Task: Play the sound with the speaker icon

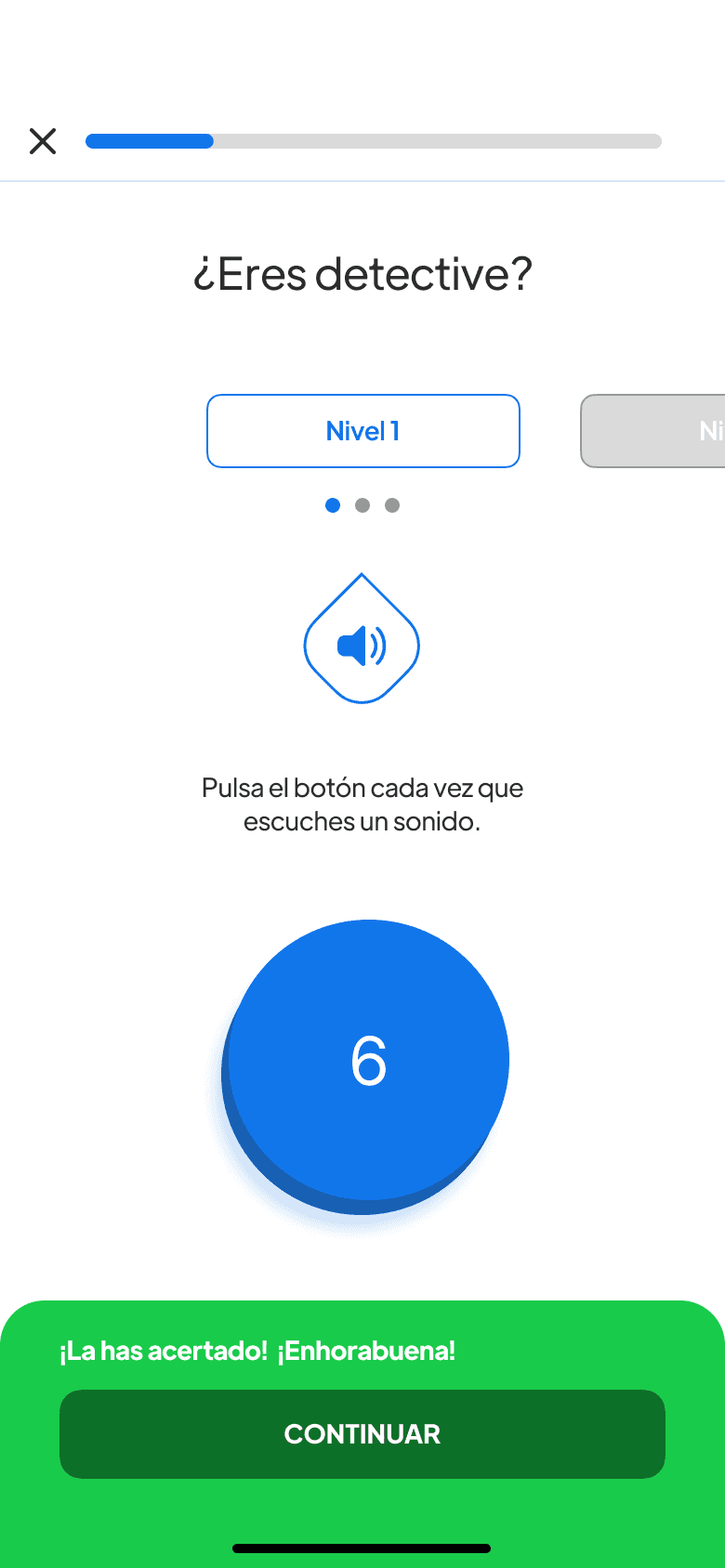Action: [362, 640]
